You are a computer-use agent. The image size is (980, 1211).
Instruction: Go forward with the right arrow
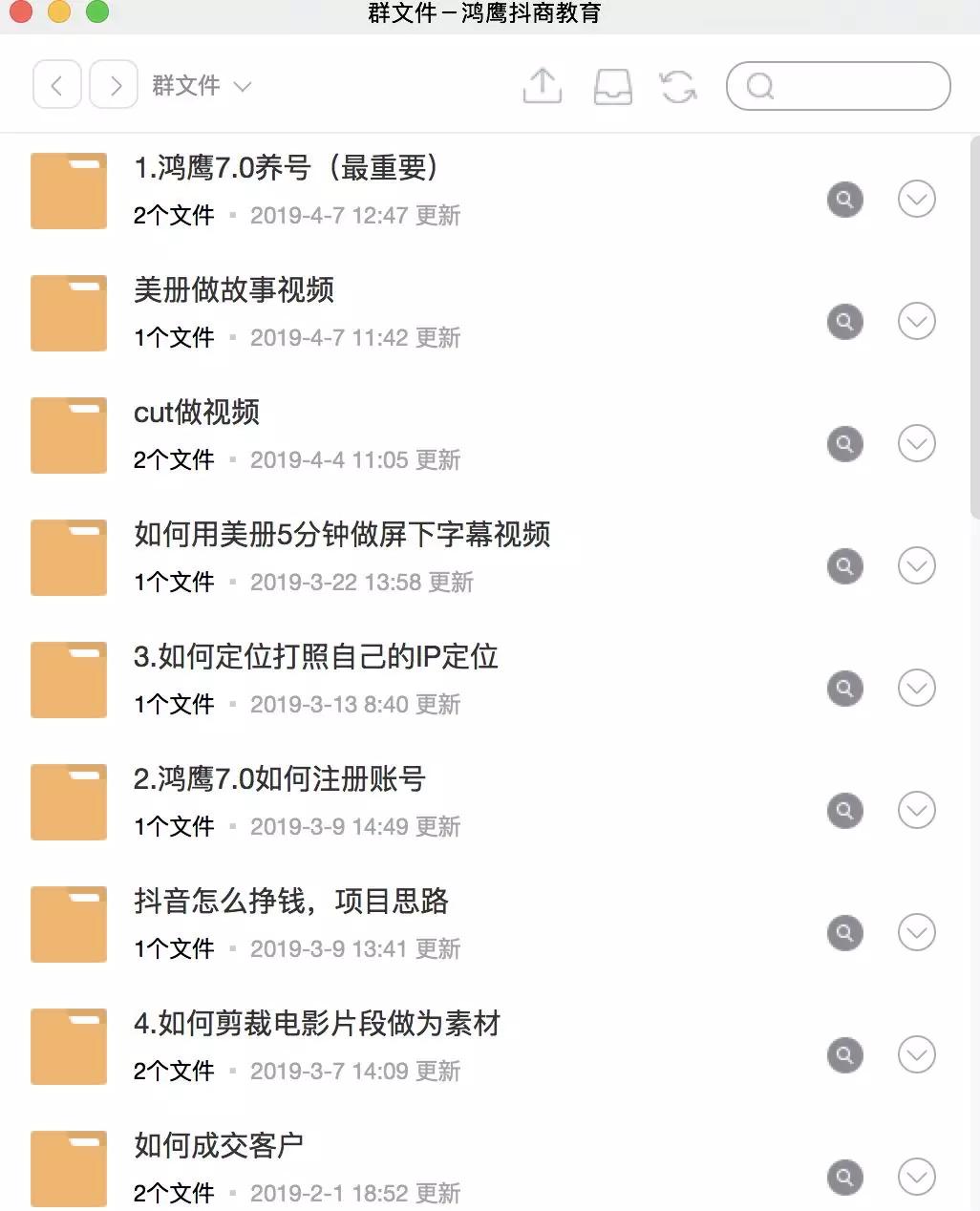point(114,86)
